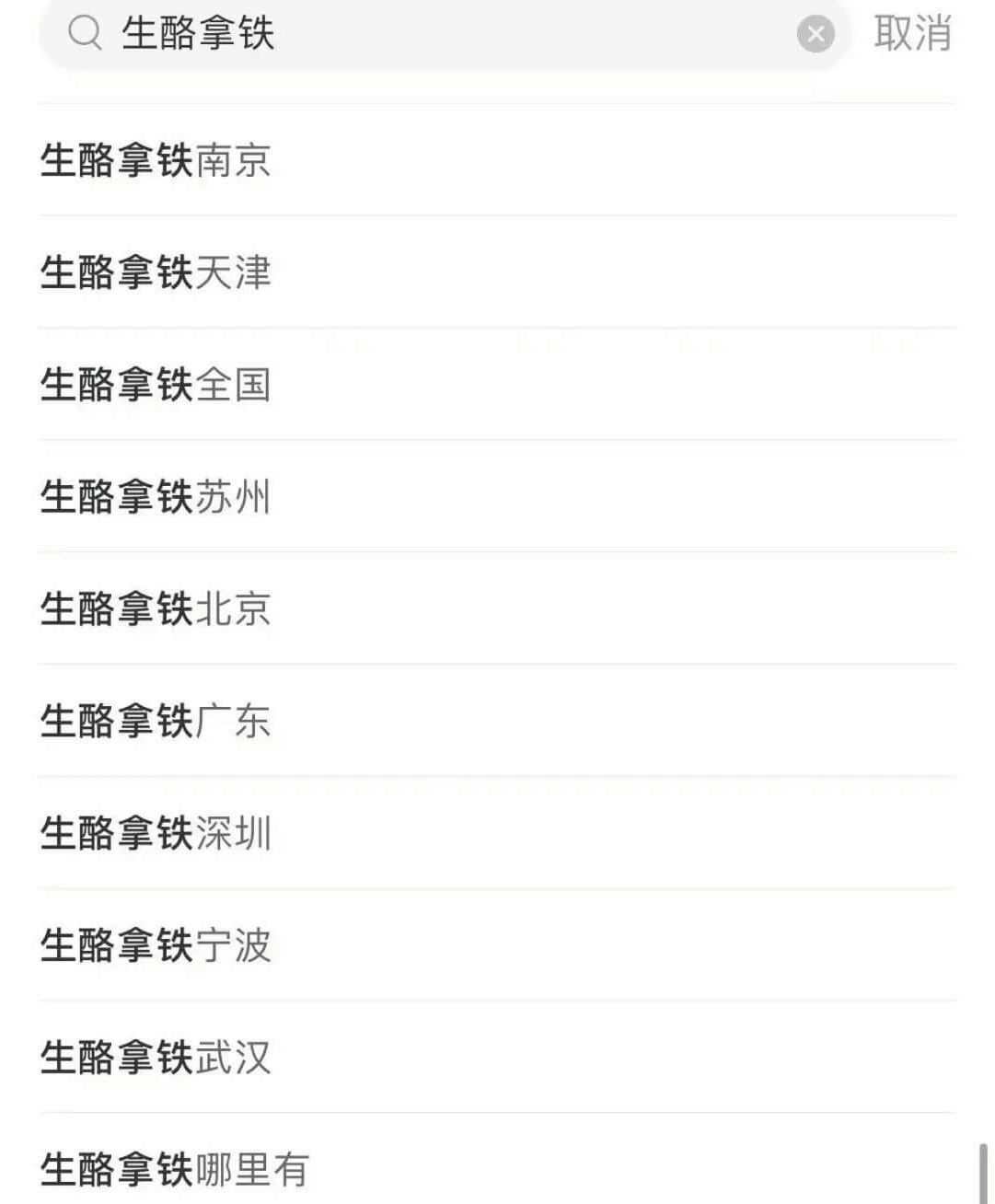995x1204 pixels.
Task: Search for 生酪拿铁哪里有
Action: point(175,1169)
